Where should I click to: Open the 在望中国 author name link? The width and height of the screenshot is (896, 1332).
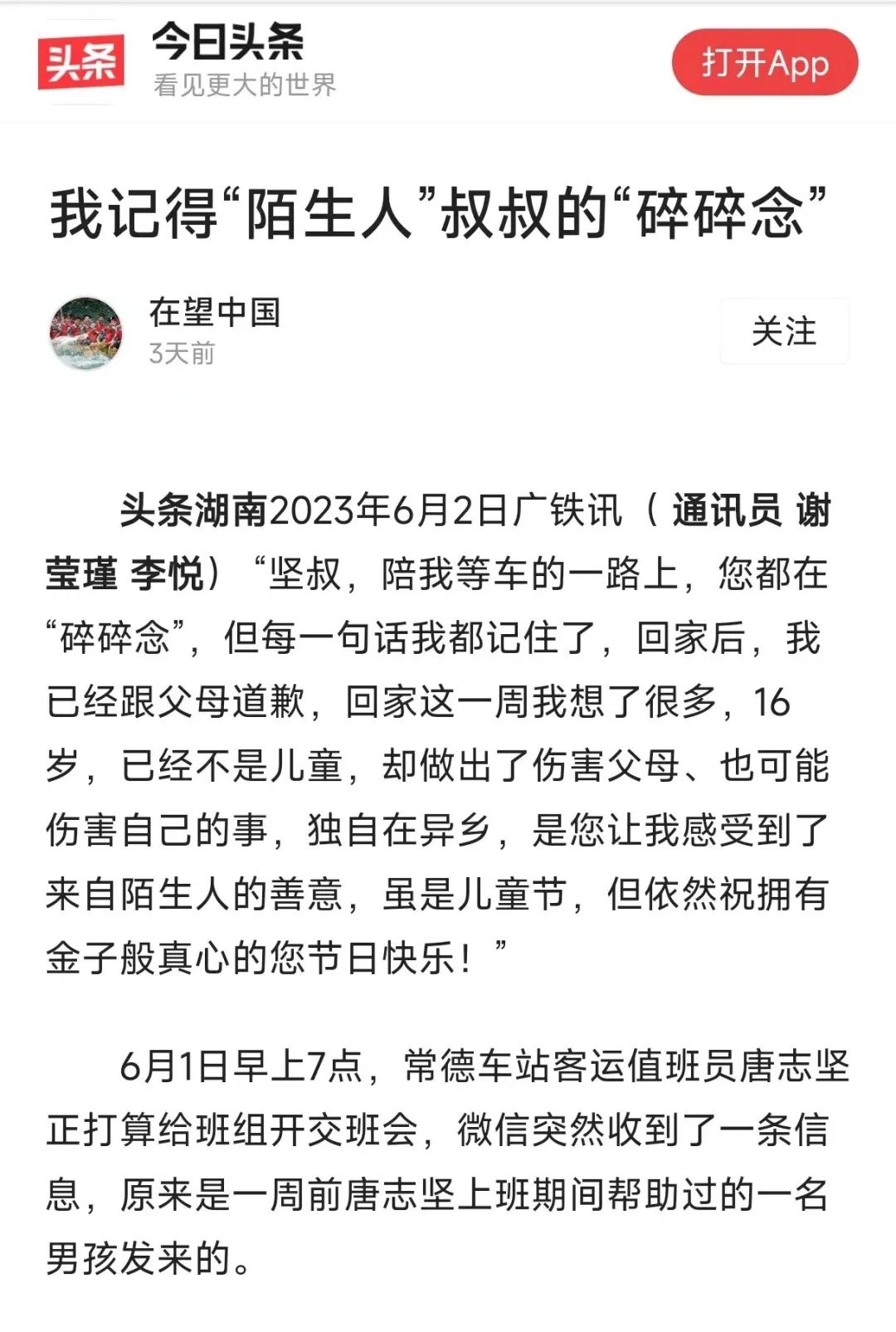215,313
